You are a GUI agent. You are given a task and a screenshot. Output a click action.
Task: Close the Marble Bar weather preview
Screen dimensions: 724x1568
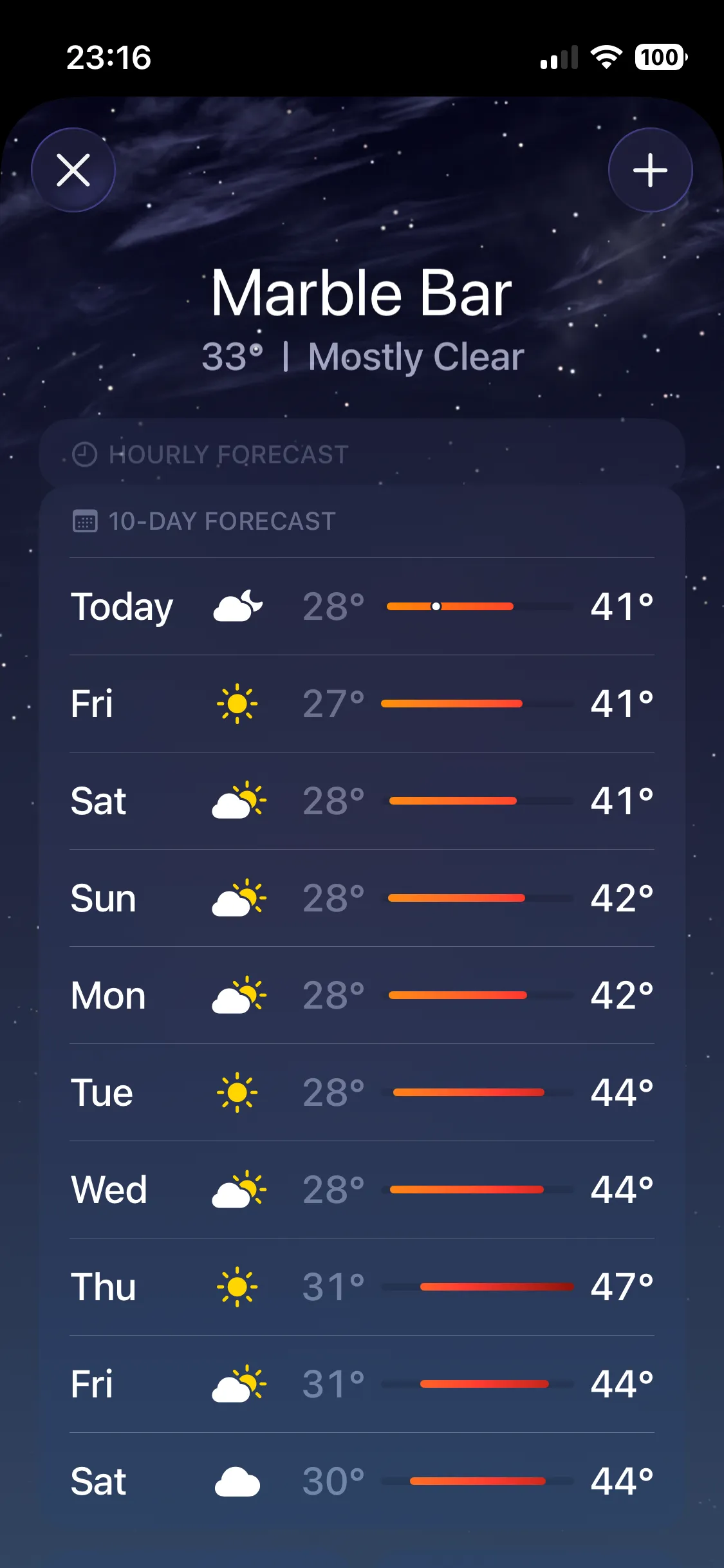73,171
